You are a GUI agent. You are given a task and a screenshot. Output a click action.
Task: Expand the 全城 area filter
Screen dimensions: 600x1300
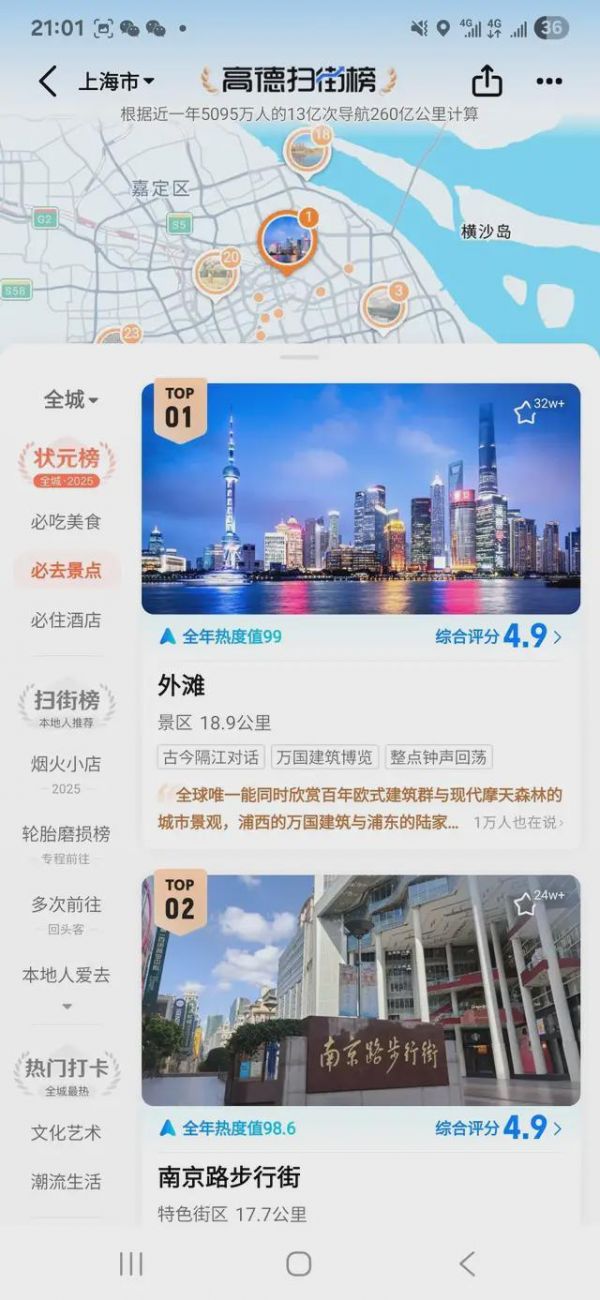pos(70,400)
